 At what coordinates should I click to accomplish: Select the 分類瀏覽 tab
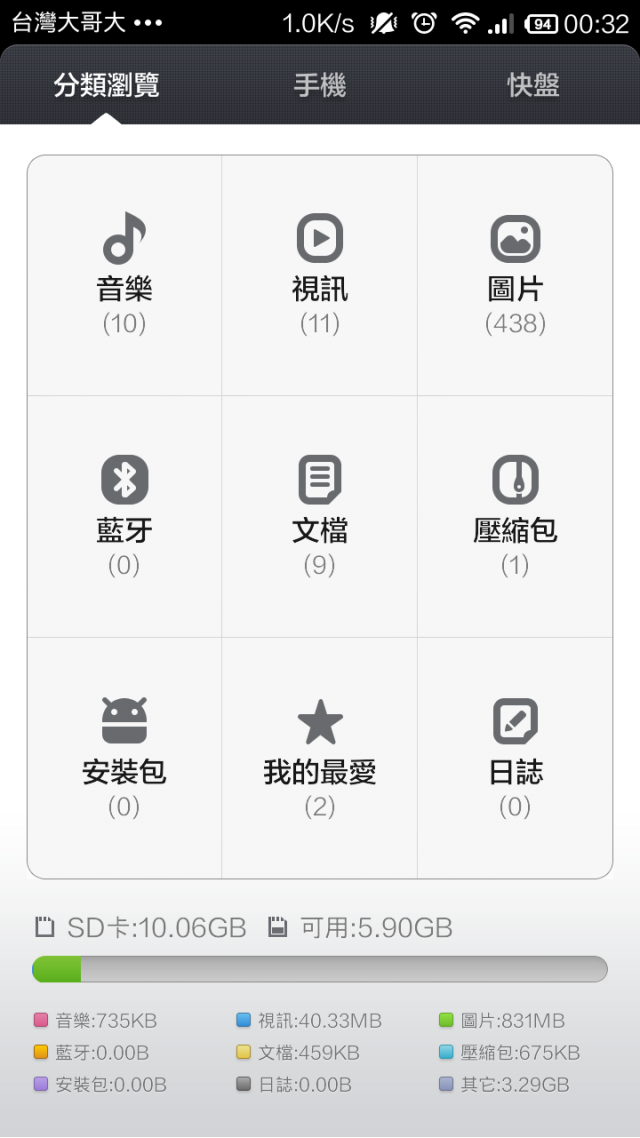point(107,86)
